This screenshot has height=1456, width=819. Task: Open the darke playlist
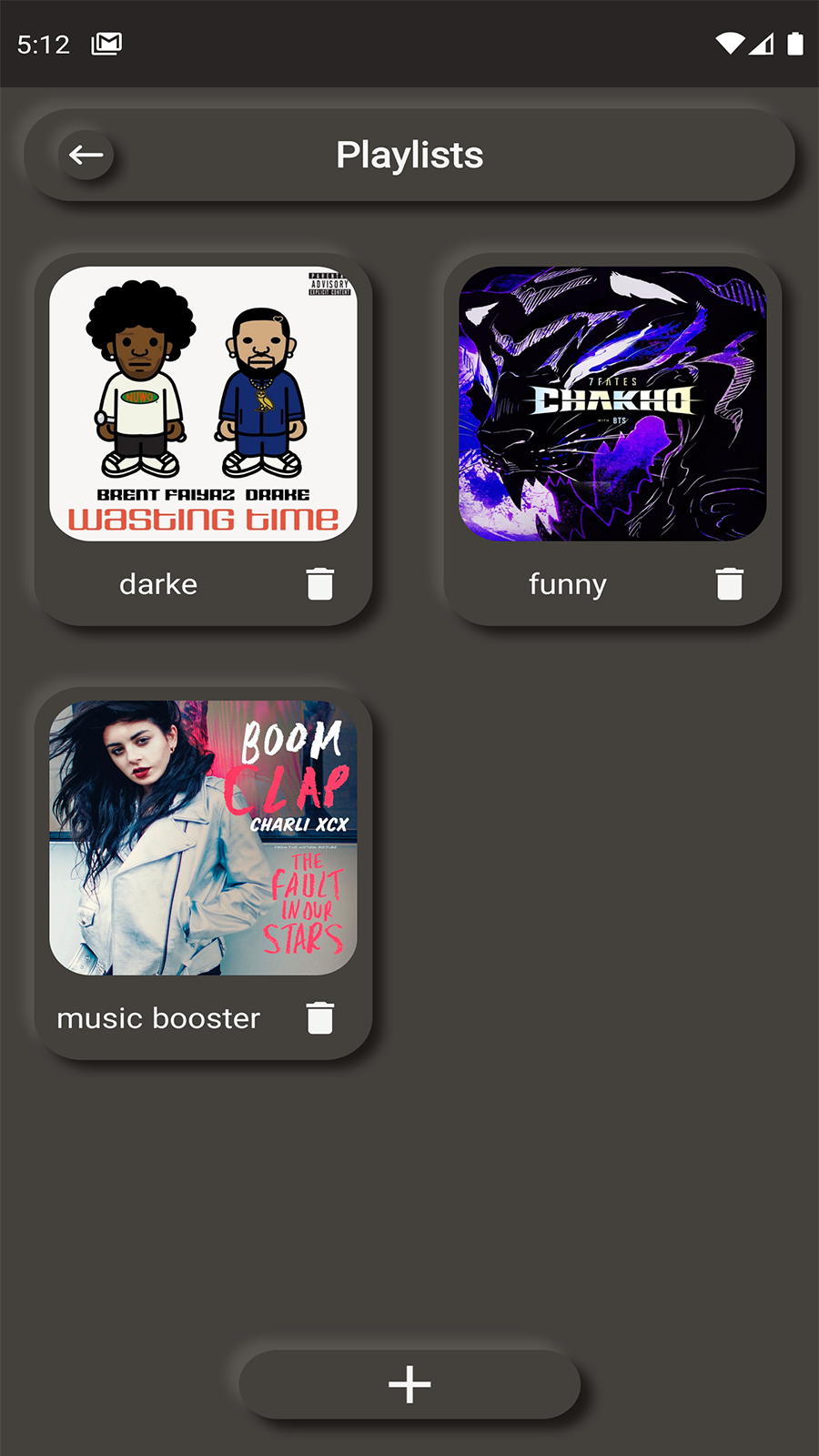203,404
